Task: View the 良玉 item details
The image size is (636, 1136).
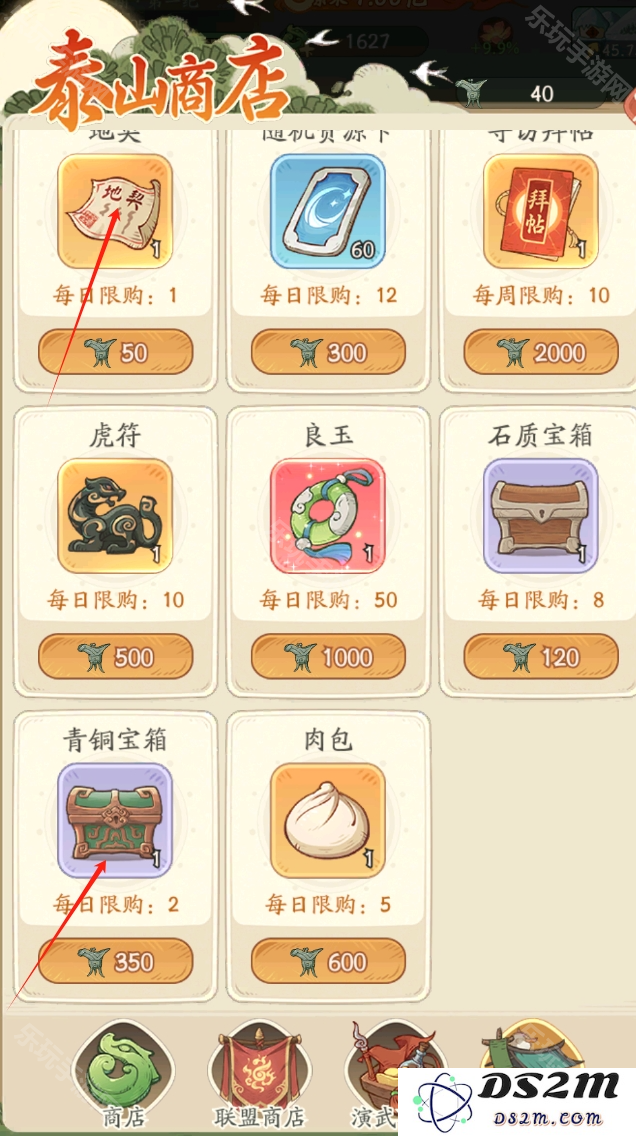Action: 328,516
